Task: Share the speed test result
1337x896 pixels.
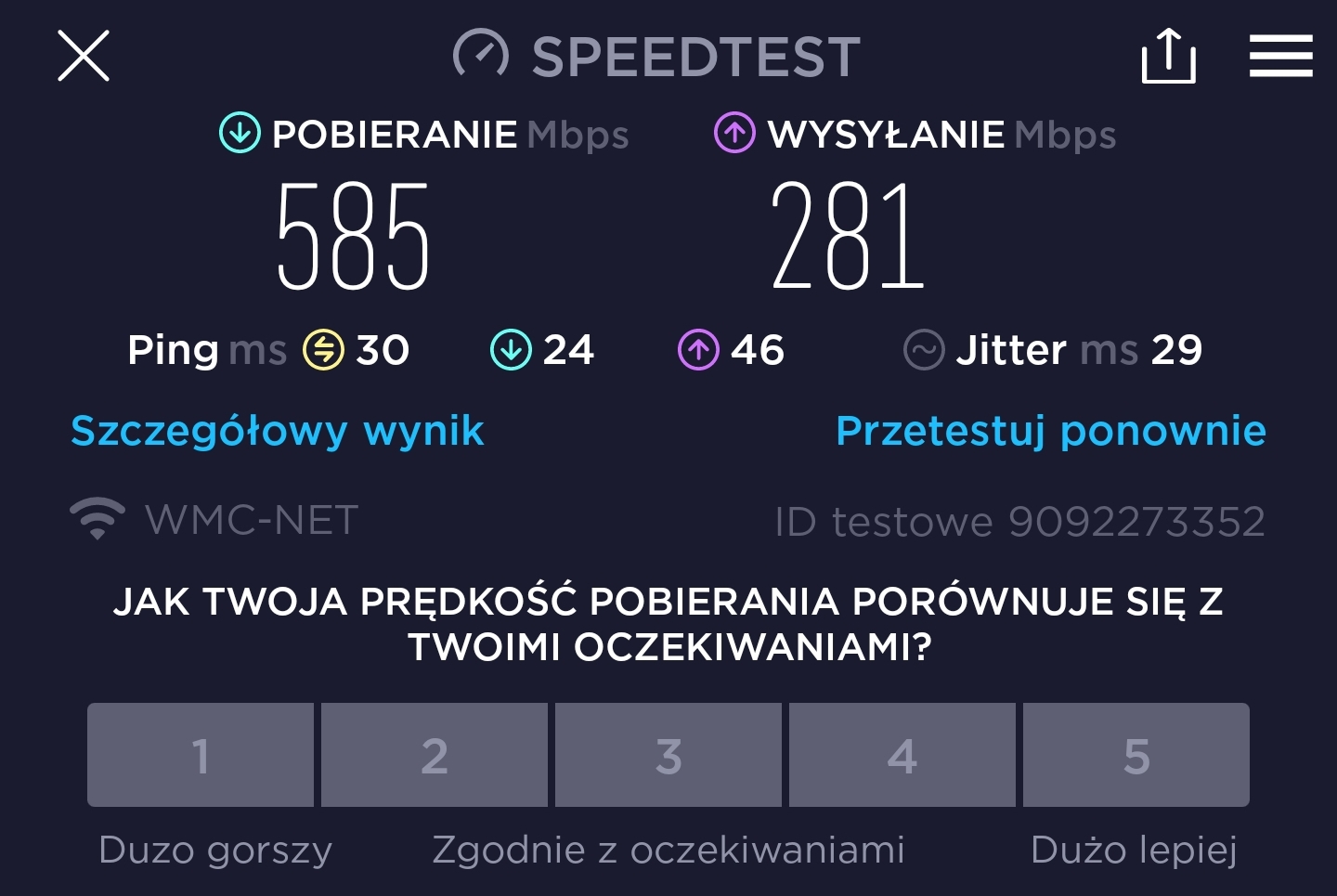Action: click(1168, 56)
